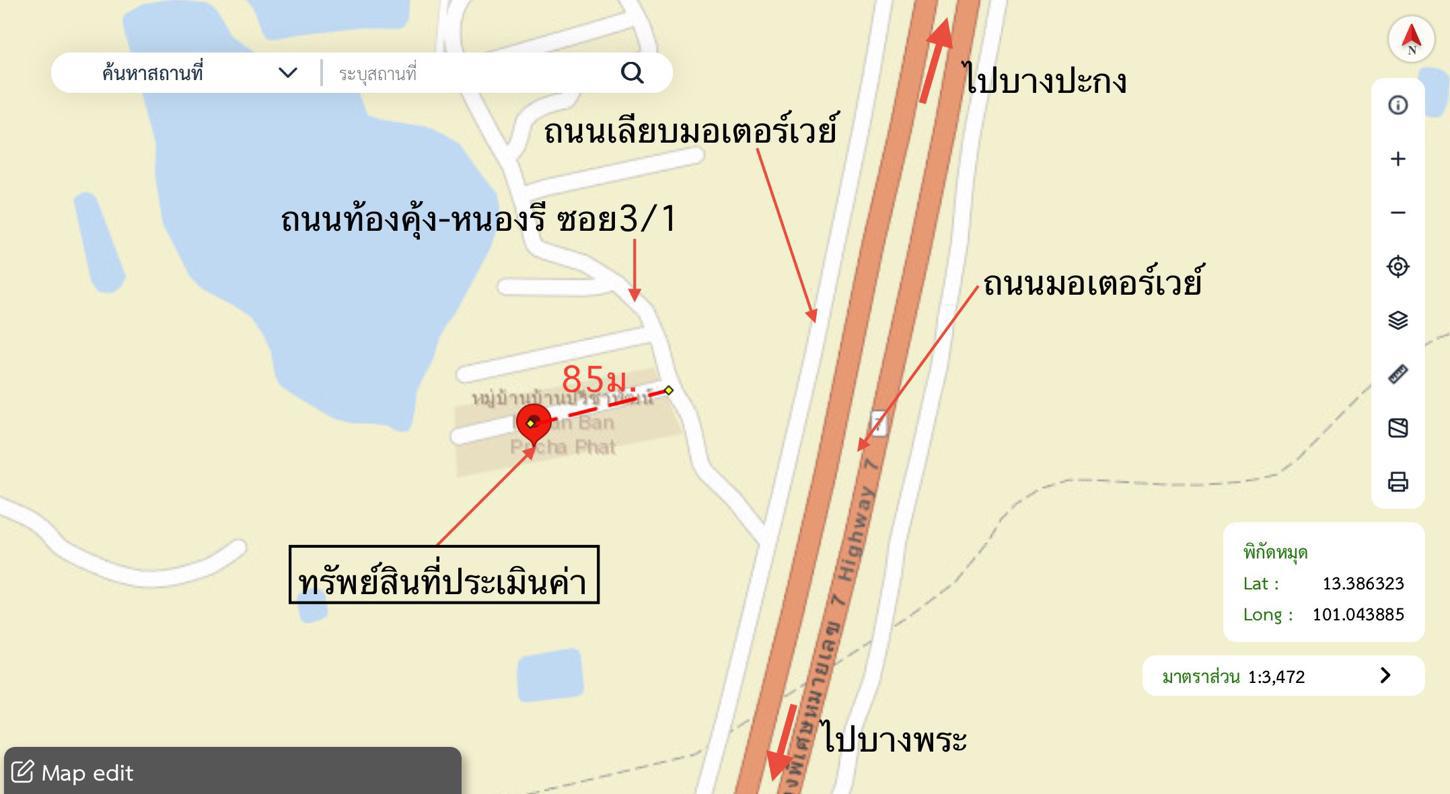
Task: Open the map information icon
Action: tap(1398, 105)
